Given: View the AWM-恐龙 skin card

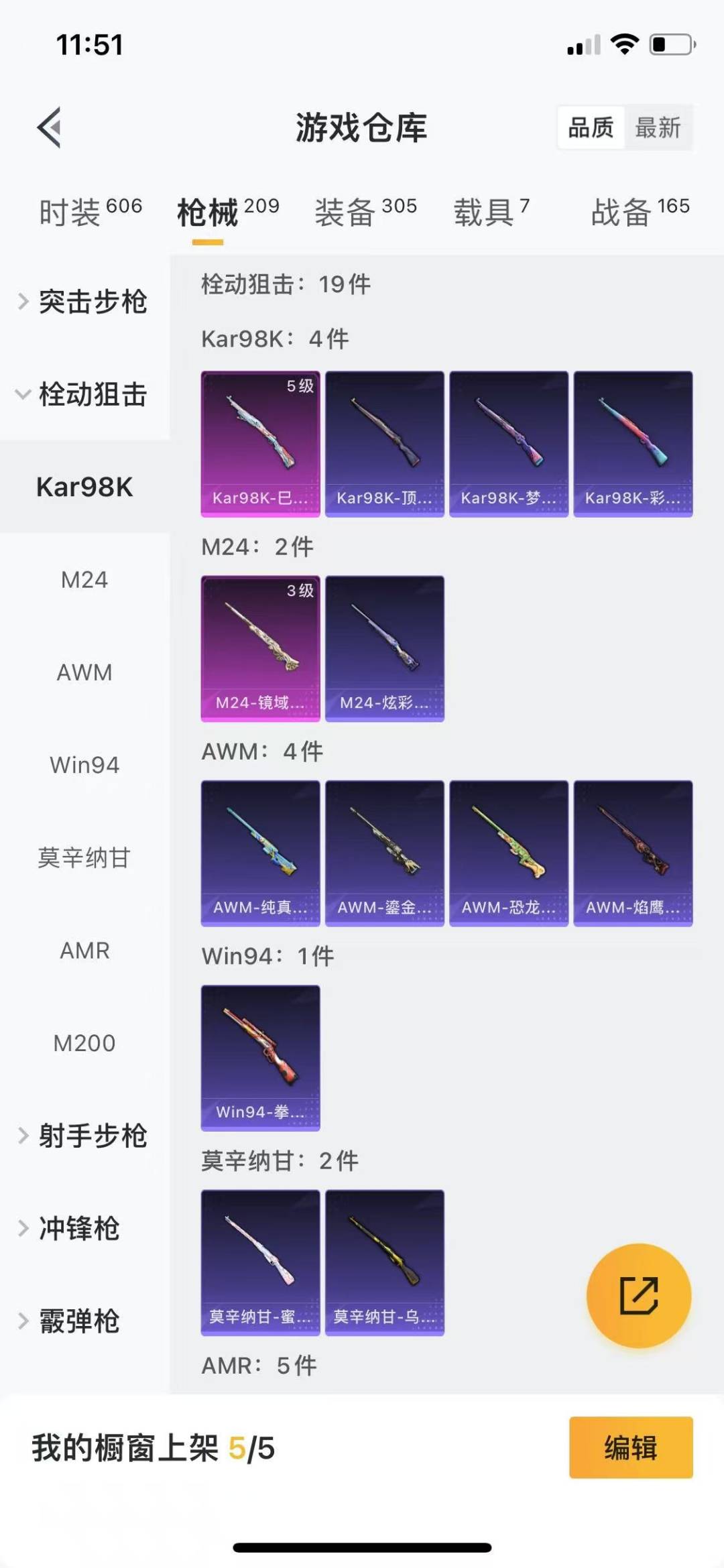Looking at the screenshot, I should coord(508,852).
